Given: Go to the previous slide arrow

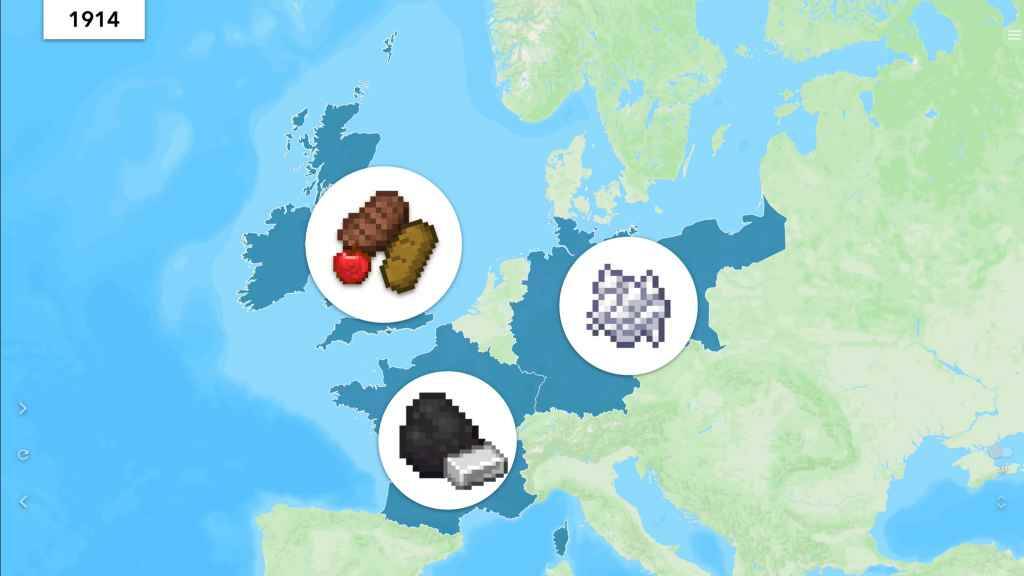Looking at the screenshot, I should [23, 502].
